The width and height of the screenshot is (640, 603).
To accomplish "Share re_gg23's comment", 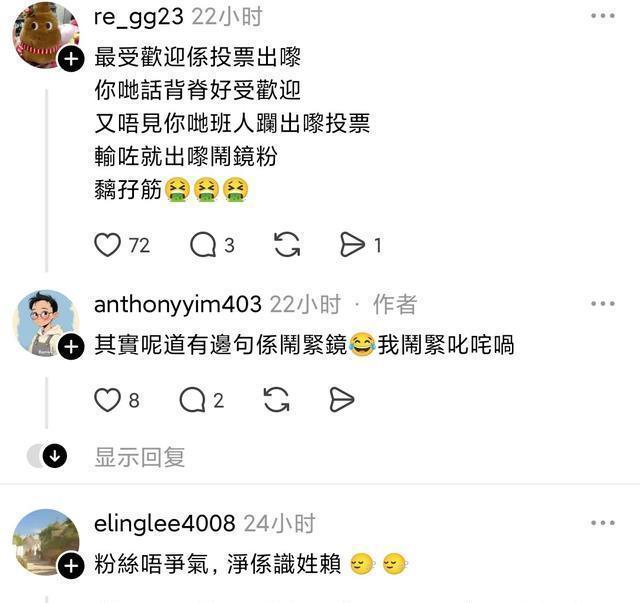I will click(x=352, y=244).
